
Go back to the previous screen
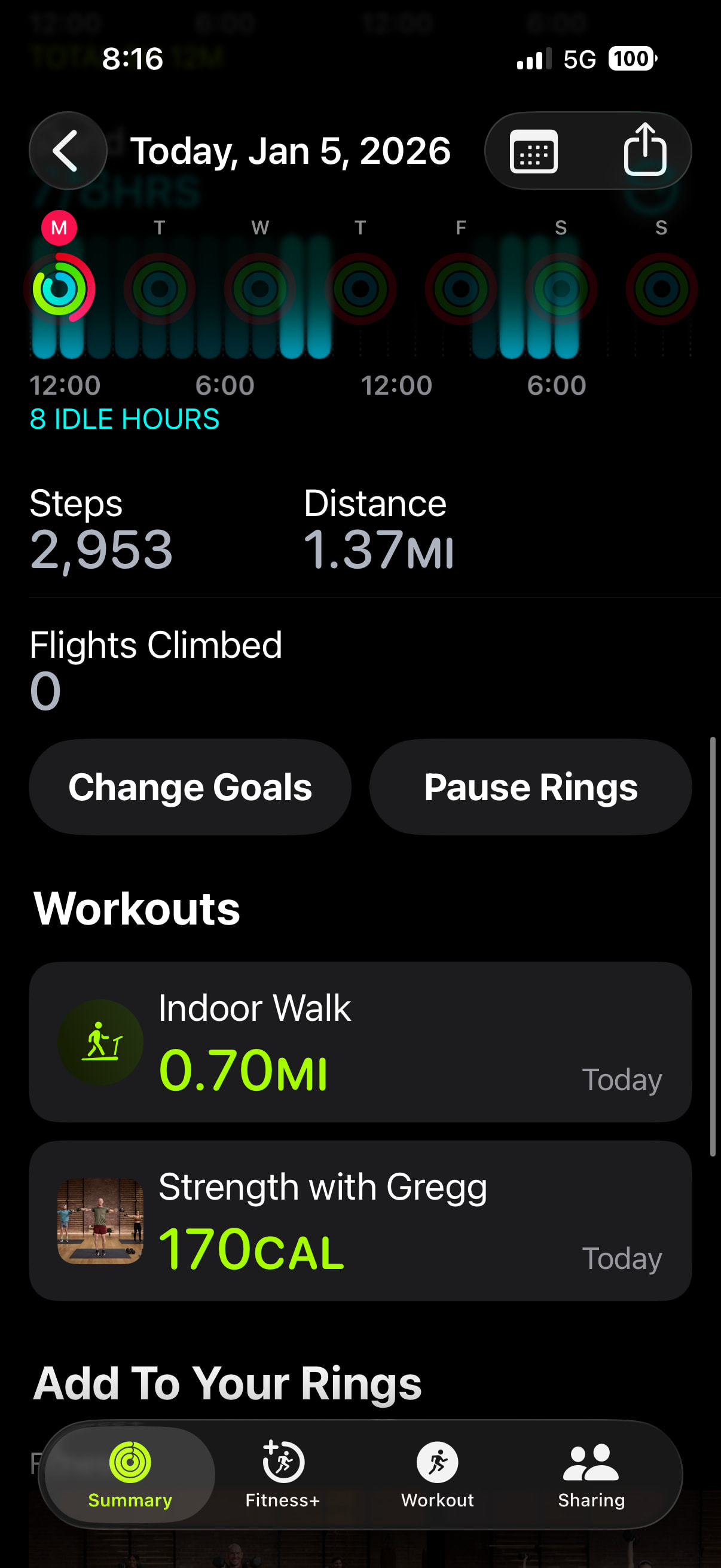pyautogui.click(x=68, y=150)
